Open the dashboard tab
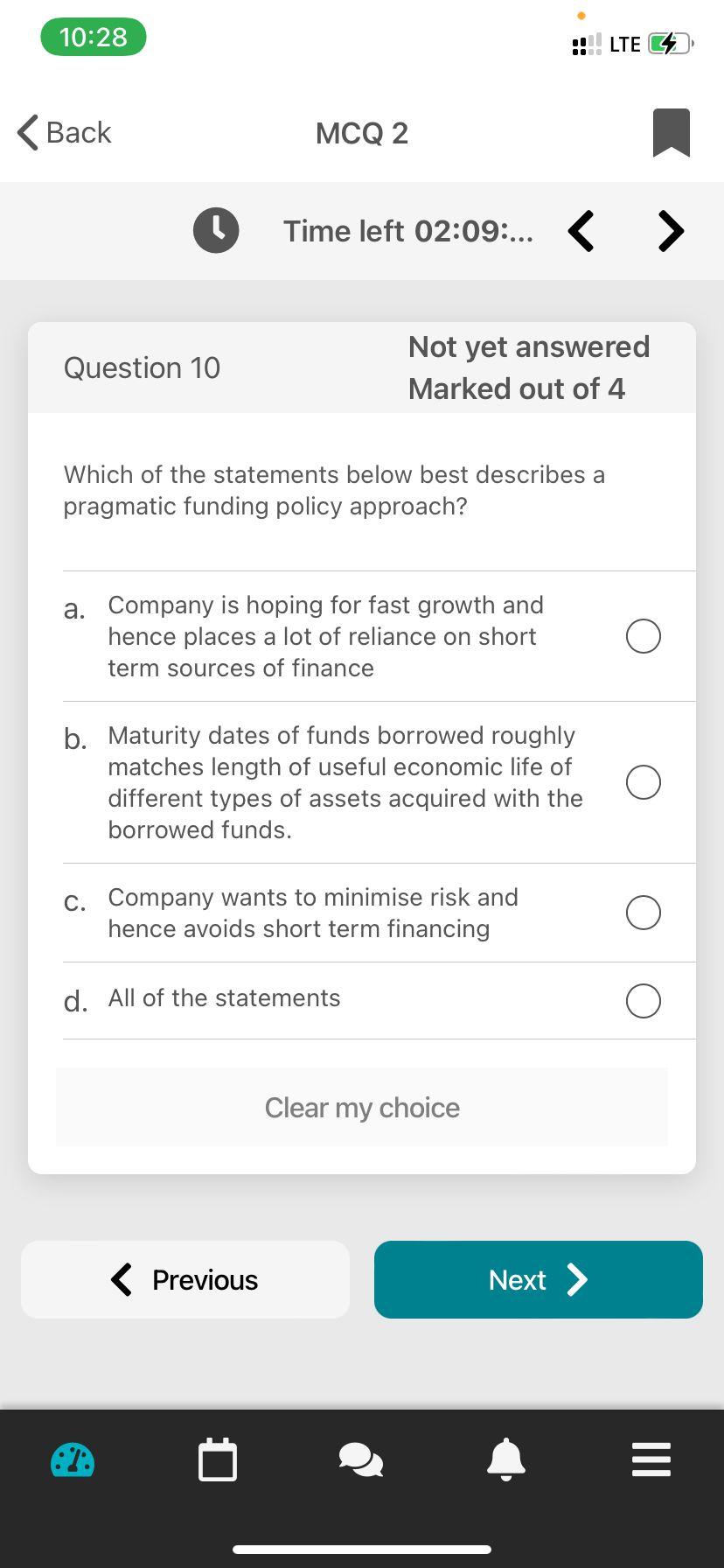The height and width of the screenshot is (1568, 724). [73, 1460]
